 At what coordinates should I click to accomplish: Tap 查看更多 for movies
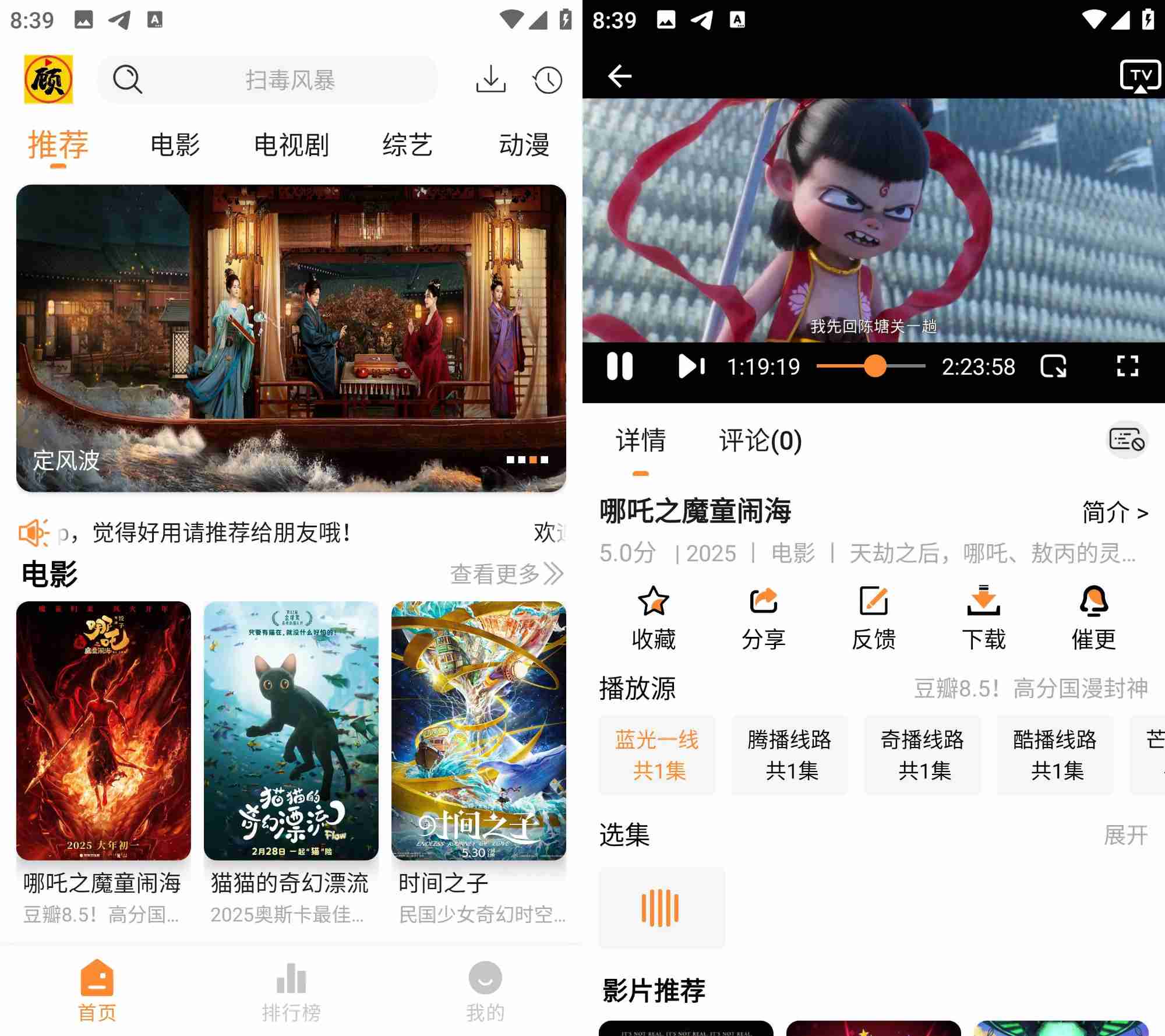506,574
